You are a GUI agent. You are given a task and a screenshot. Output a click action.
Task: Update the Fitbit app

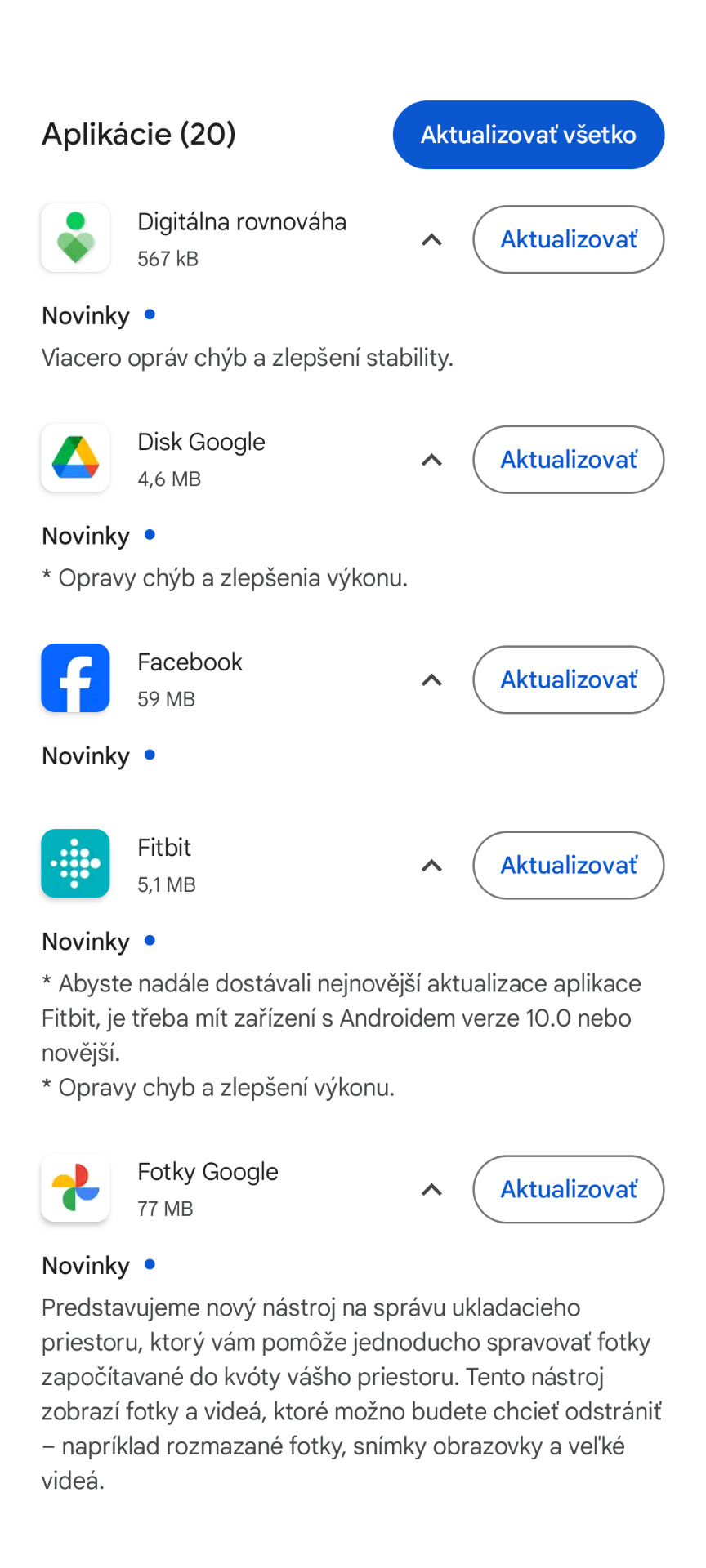(x=569, y=865)
